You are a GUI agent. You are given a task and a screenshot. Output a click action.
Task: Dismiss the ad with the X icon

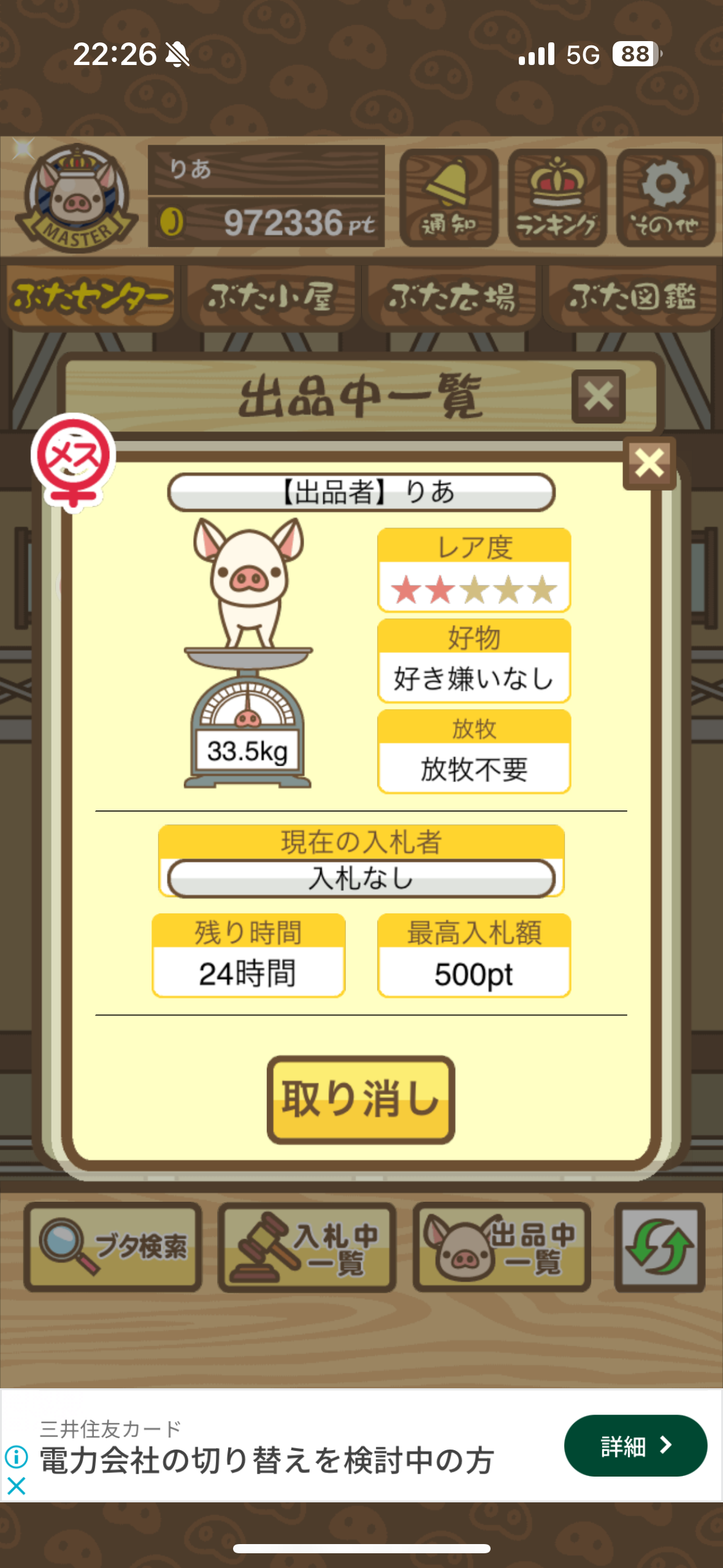pos(17,1485)
